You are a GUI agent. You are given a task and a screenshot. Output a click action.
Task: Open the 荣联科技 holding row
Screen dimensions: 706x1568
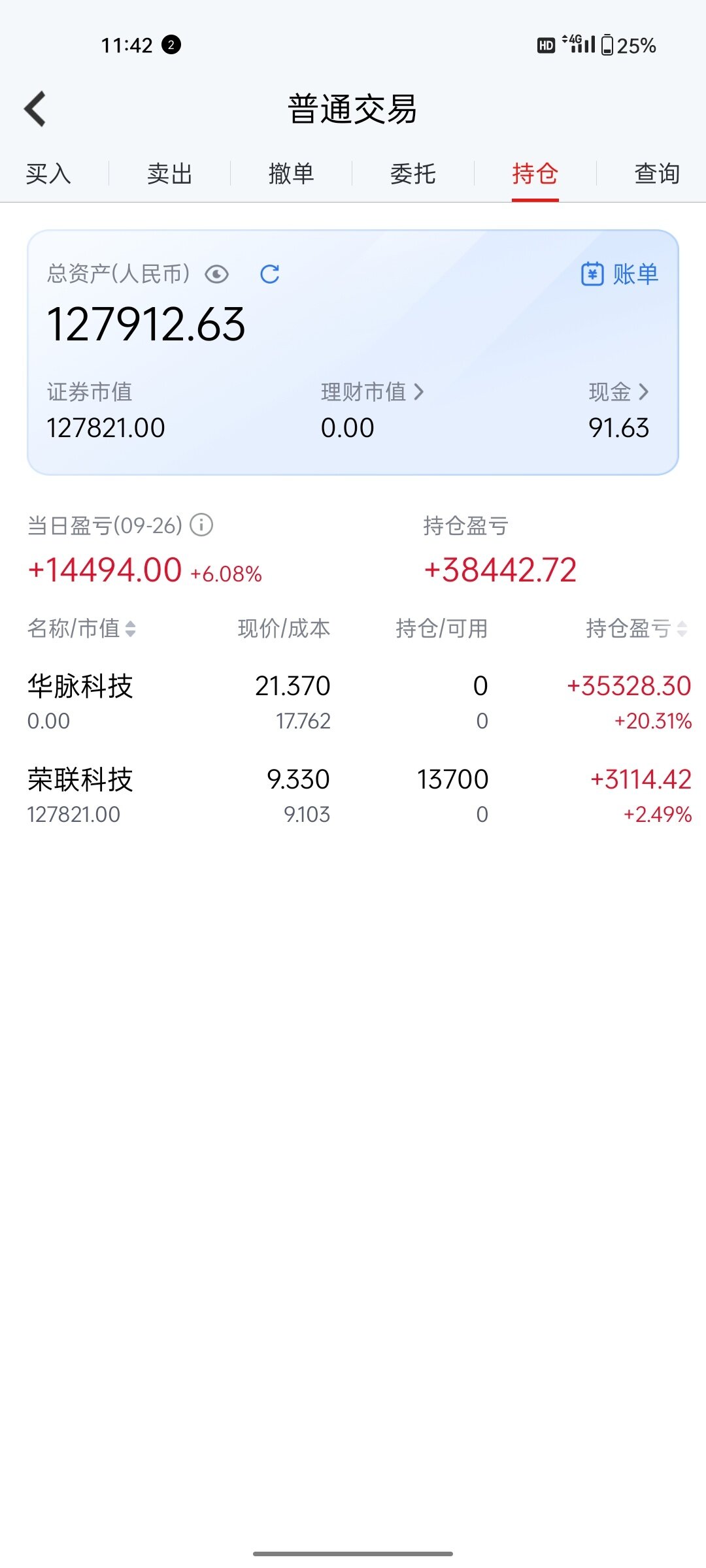point(359,796)
